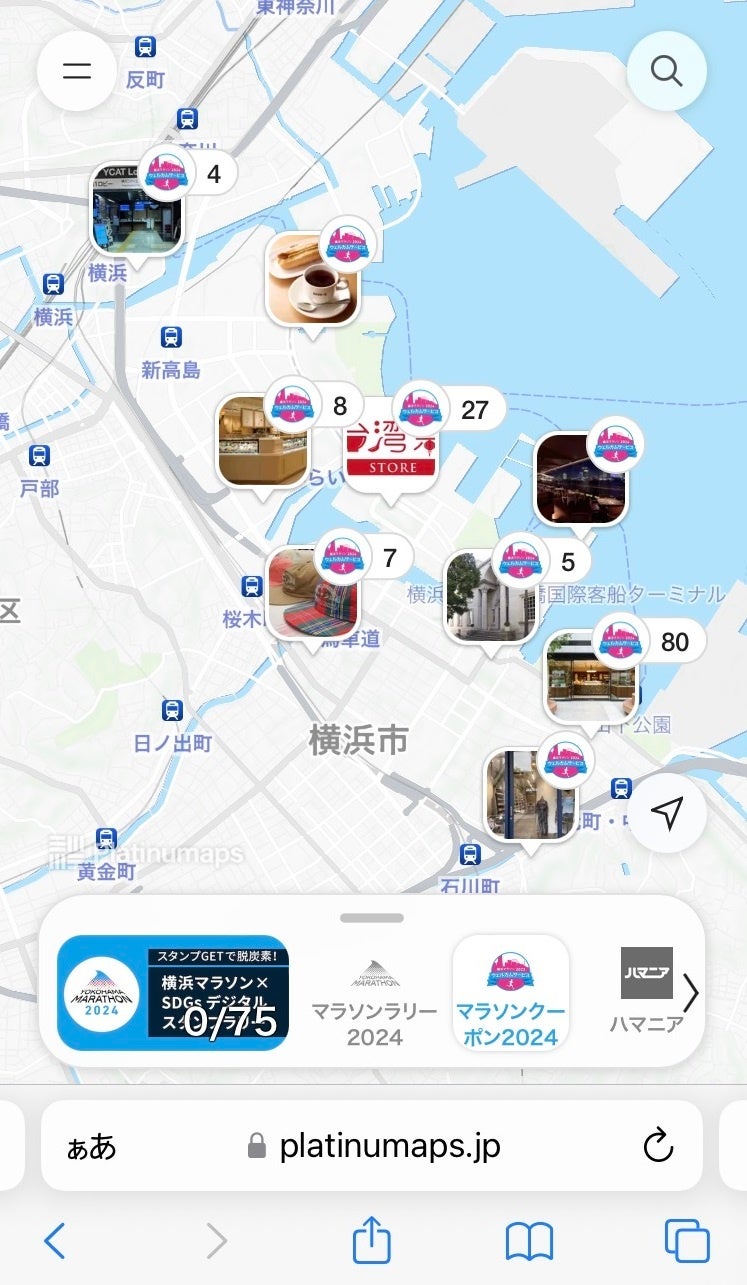The image size is (747, 1285).
Task: Open the bakery pin with 8 spots
Action: [x=263, y=441]
